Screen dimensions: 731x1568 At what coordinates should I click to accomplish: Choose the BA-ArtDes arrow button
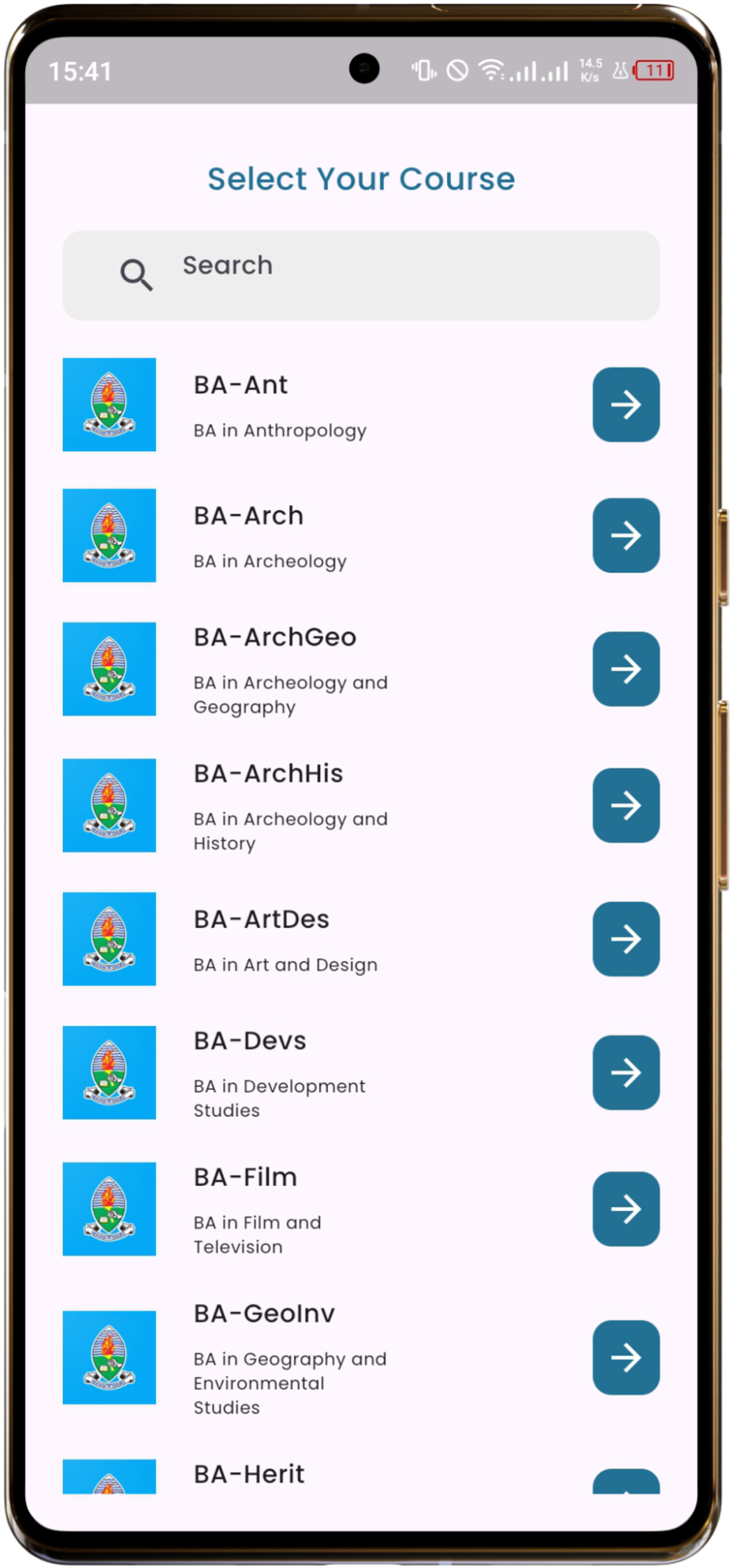pyautogui.click(x=625, y=938)
